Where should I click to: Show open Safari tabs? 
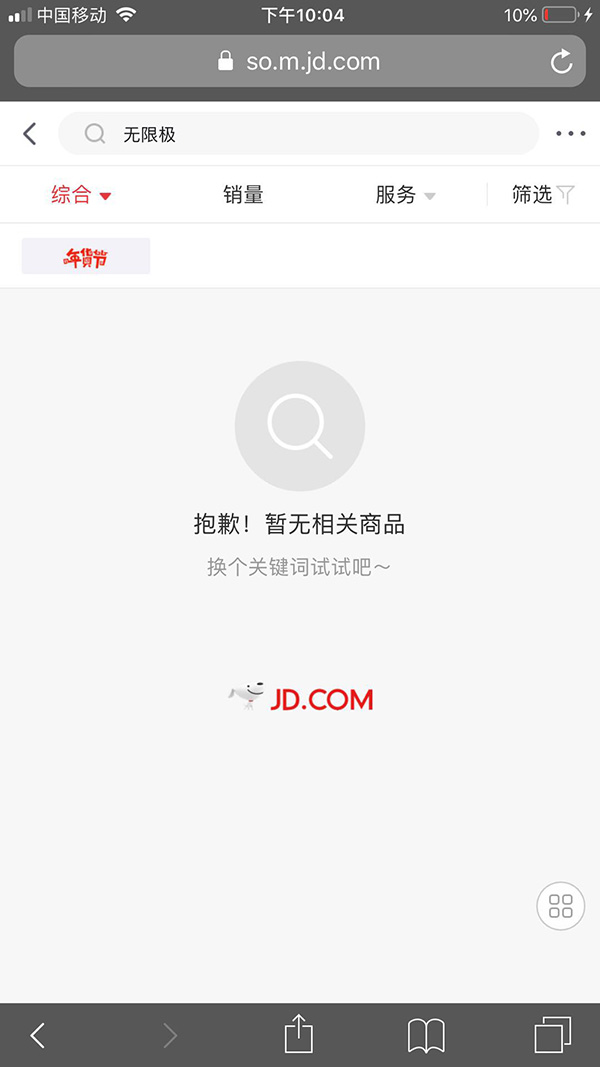click(553, 1035)
